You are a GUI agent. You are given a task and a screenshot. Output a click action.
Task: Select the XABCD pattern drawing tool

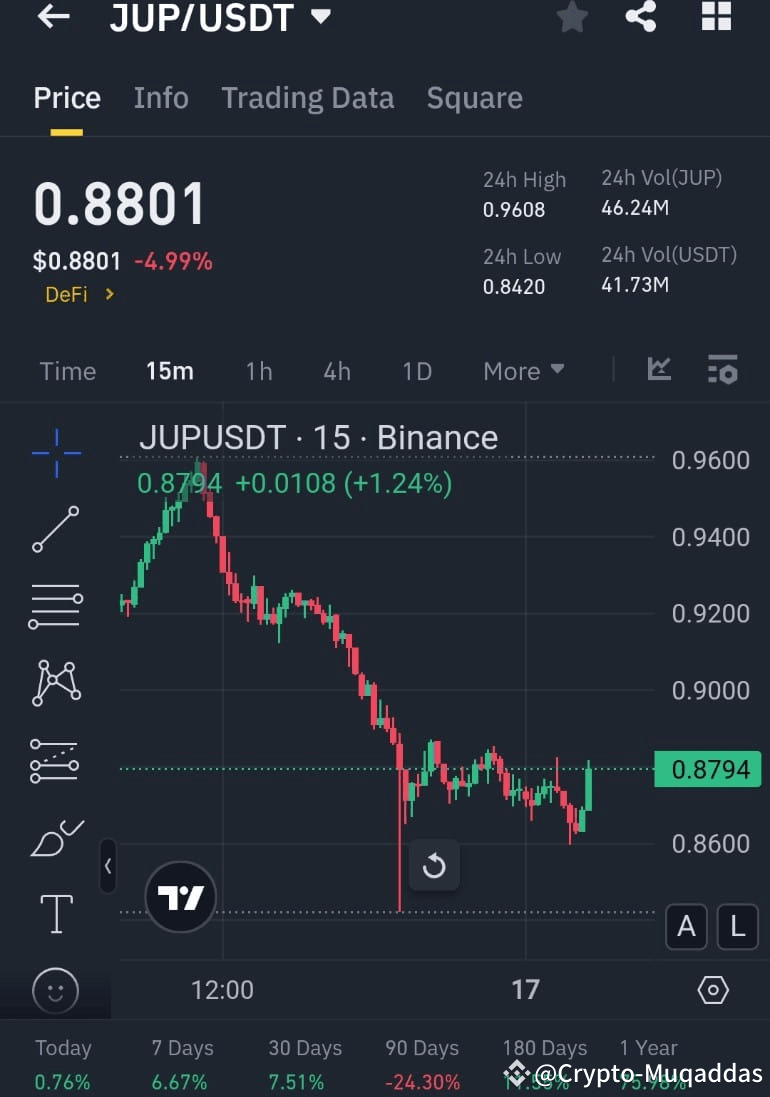[55, 682]
